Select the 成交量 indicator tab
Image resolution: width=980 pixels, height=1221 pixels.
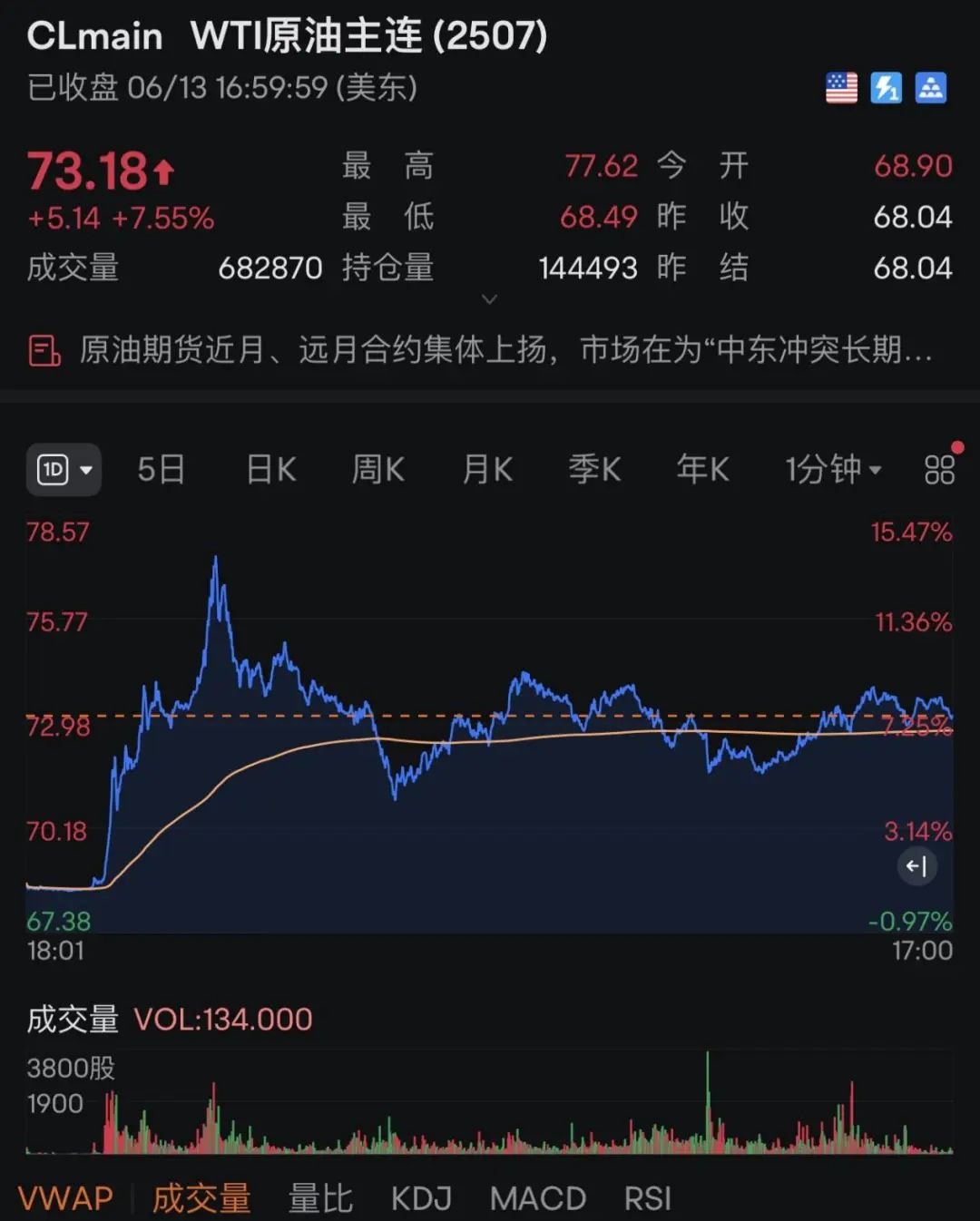tap(201, 1198)
